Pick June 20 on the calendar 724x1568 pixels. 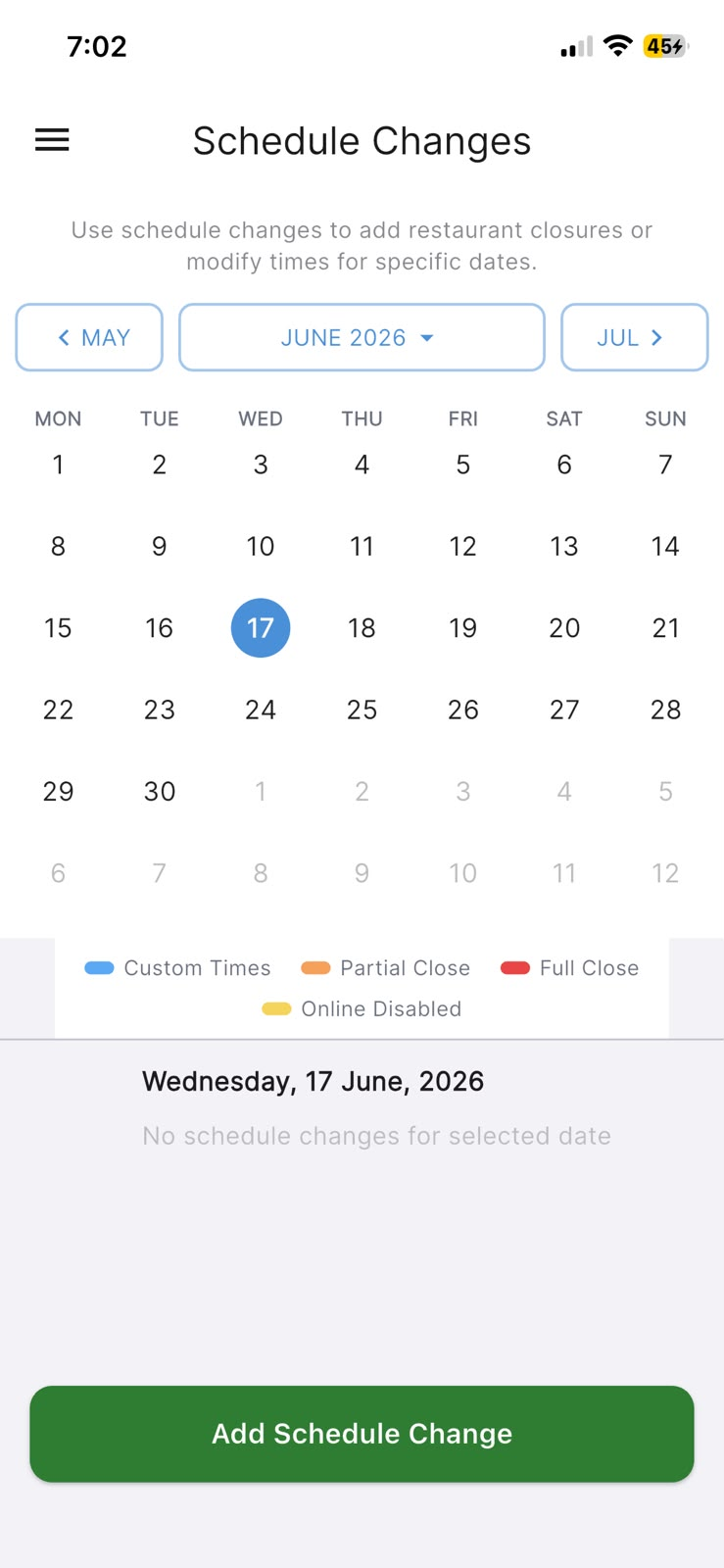(x=564, y=628)
